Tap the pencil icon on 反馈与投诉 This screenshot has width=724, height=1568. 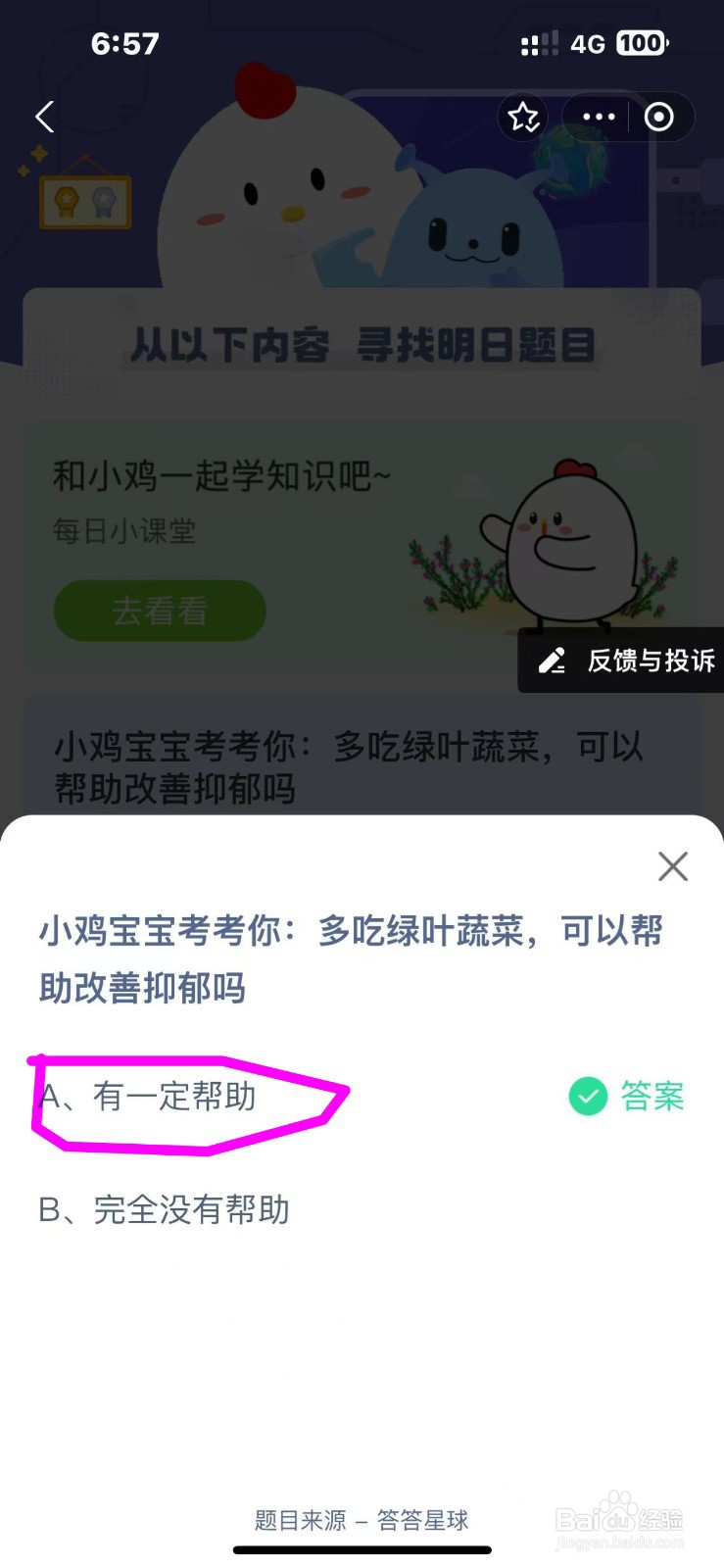pyautogui.click(x=553, y=661)
